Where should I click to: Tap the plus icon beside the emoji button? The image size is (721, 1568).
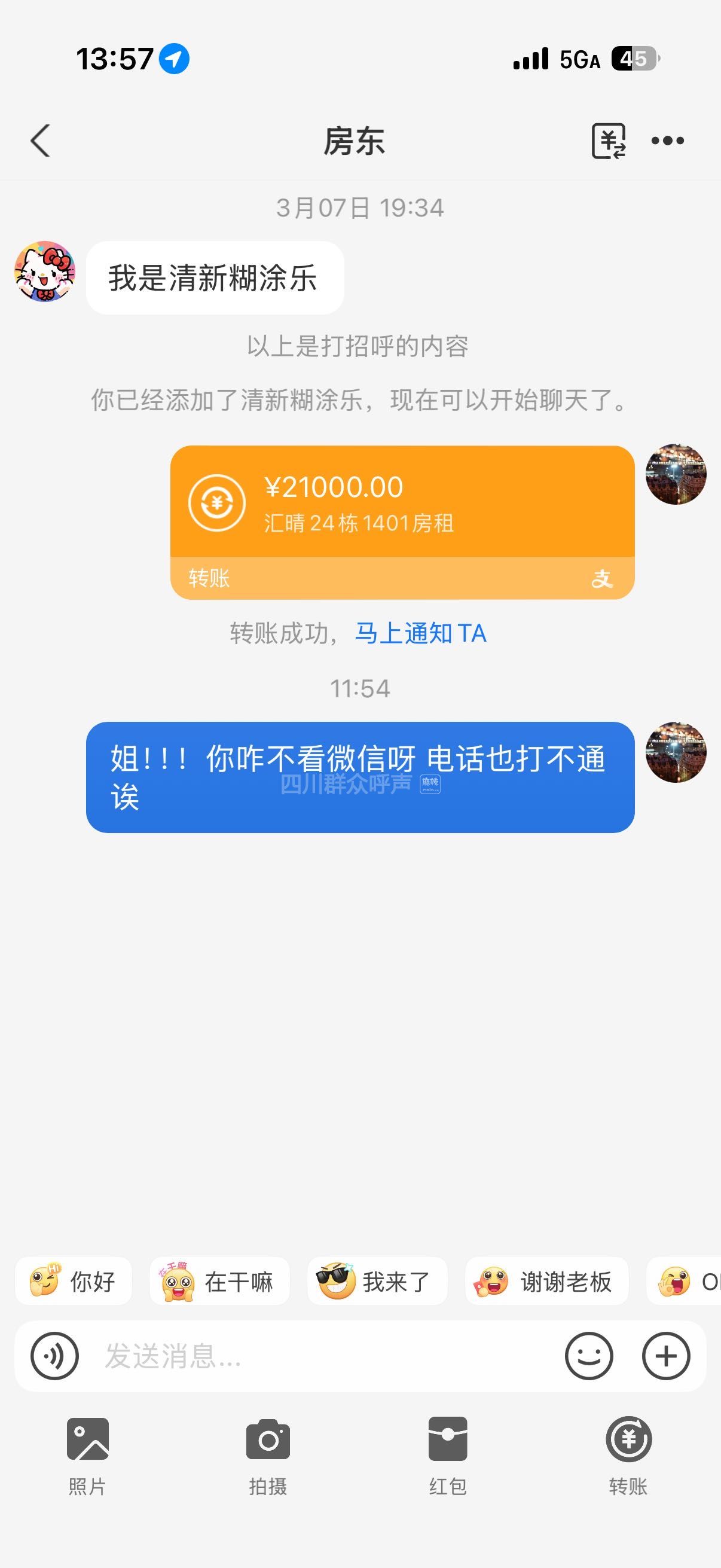665,1356
